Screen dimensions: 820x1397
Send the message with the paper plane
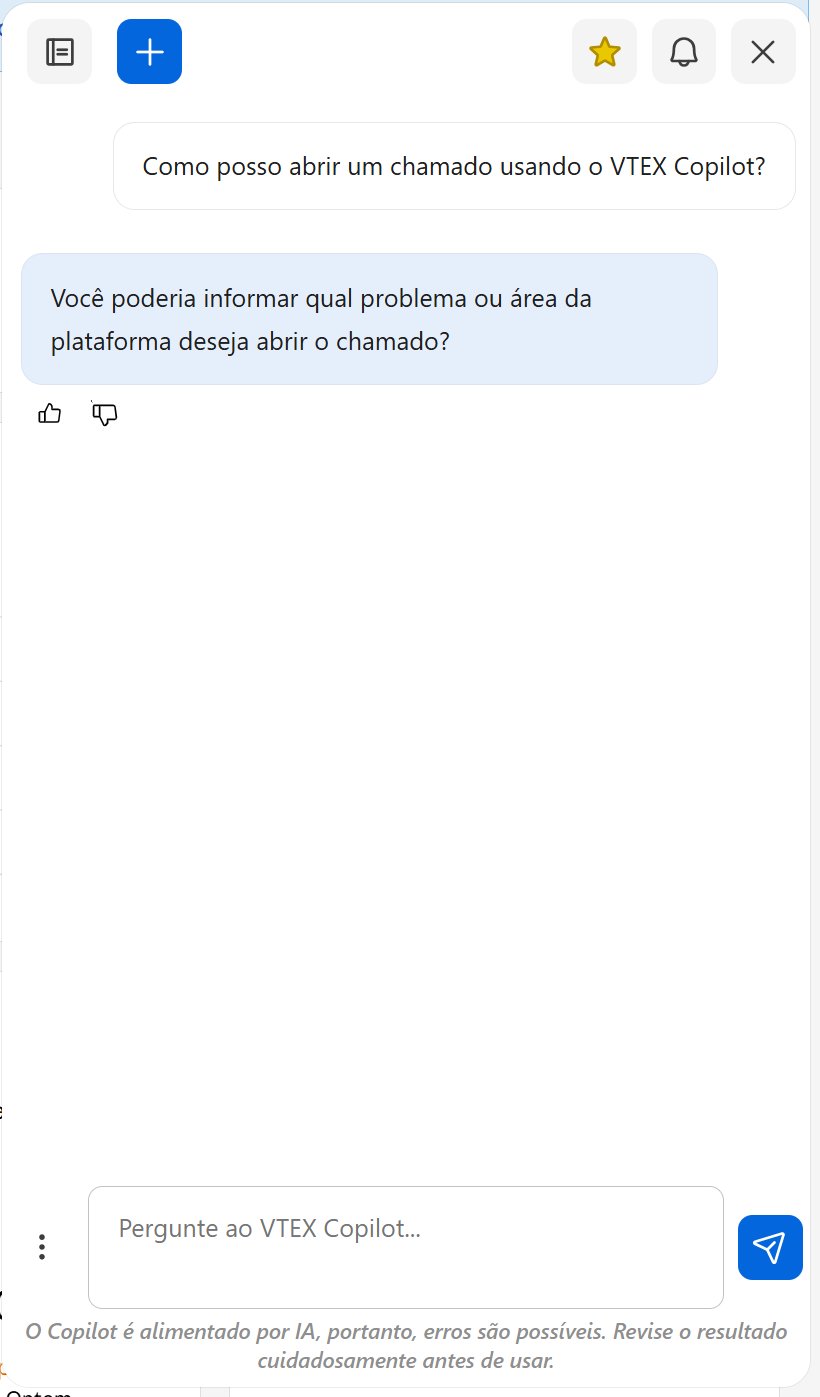(x=769, y=1247)
